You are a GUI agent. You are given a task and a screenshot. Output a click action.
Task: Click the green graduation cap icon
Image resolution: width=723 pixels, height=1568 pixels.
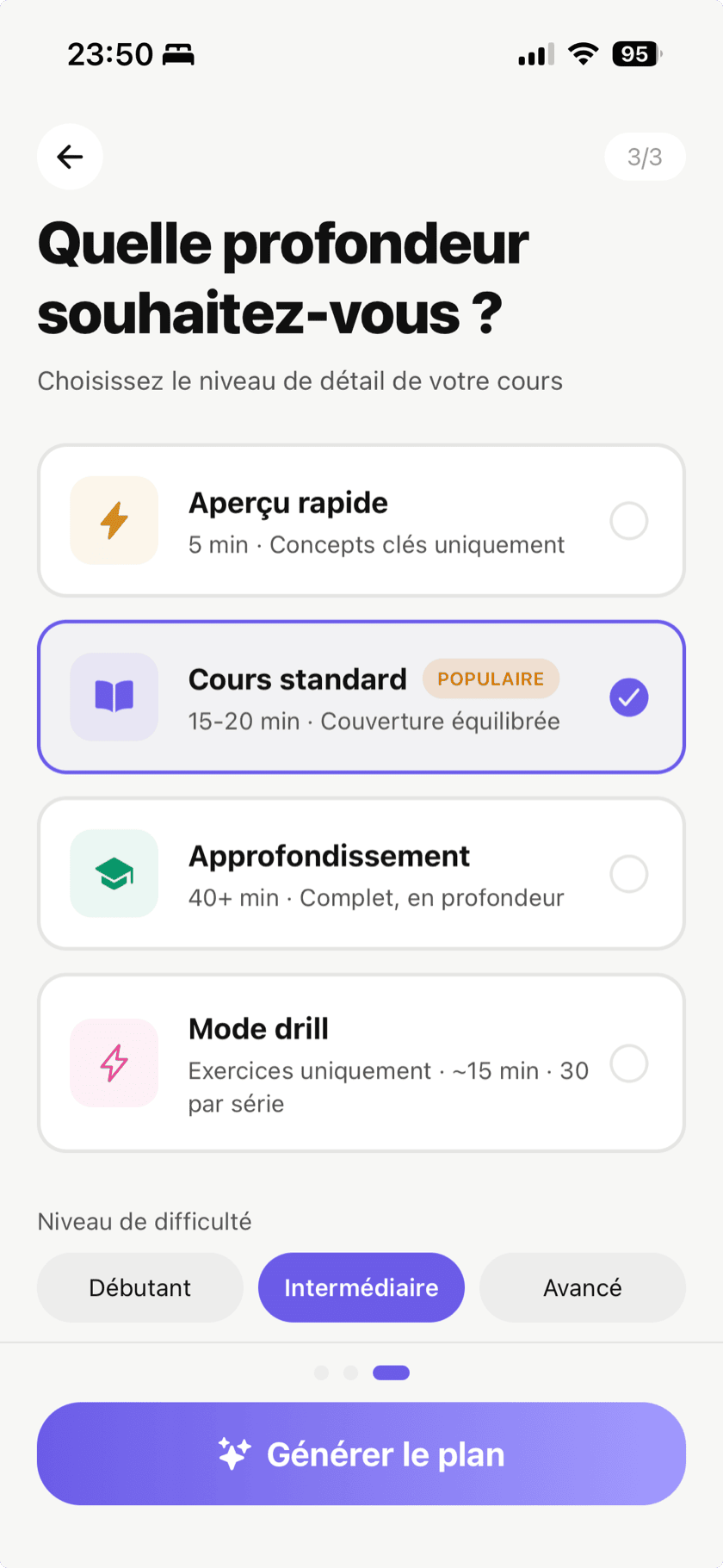113,873
